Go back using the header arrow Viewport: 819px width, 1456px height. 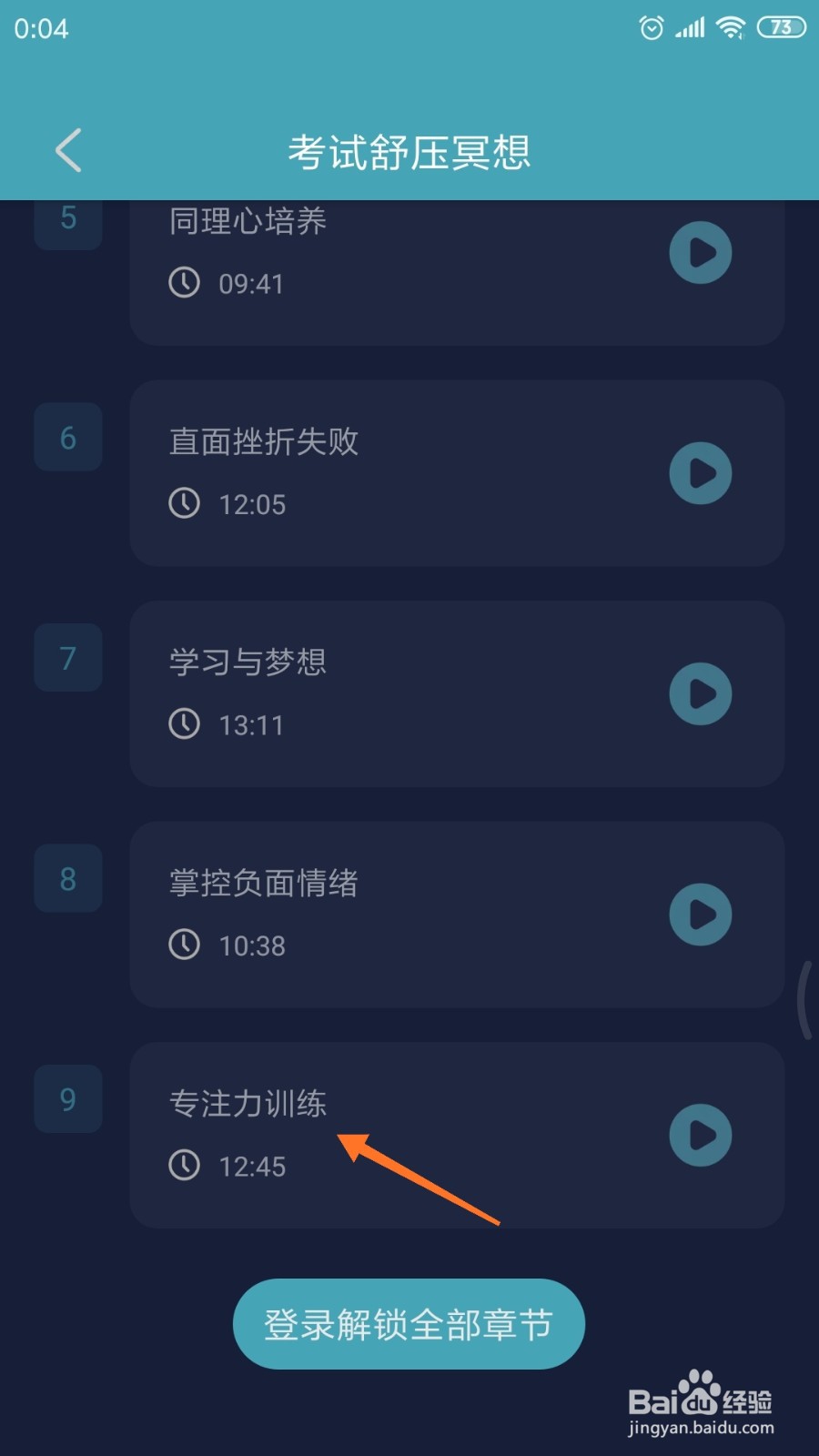[x=69, y=150]
